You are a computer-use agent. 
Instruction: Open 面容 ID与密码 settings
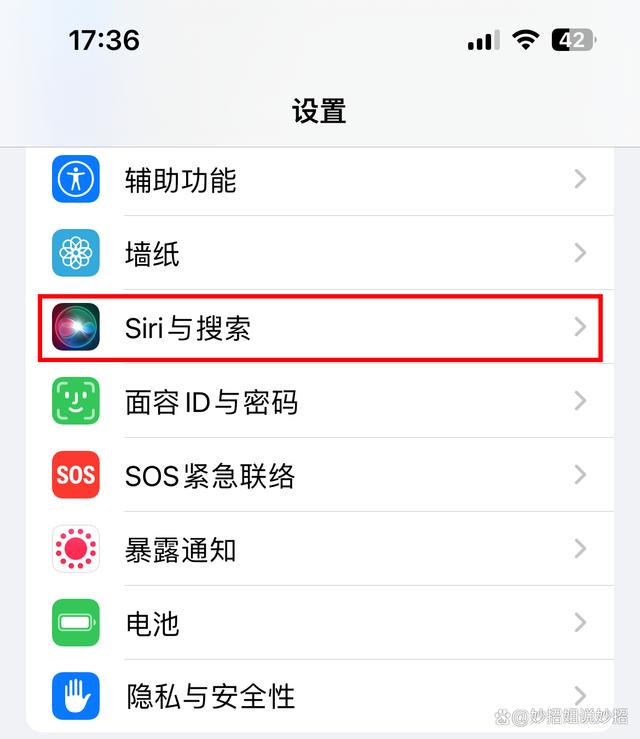[x=320, y=402]
